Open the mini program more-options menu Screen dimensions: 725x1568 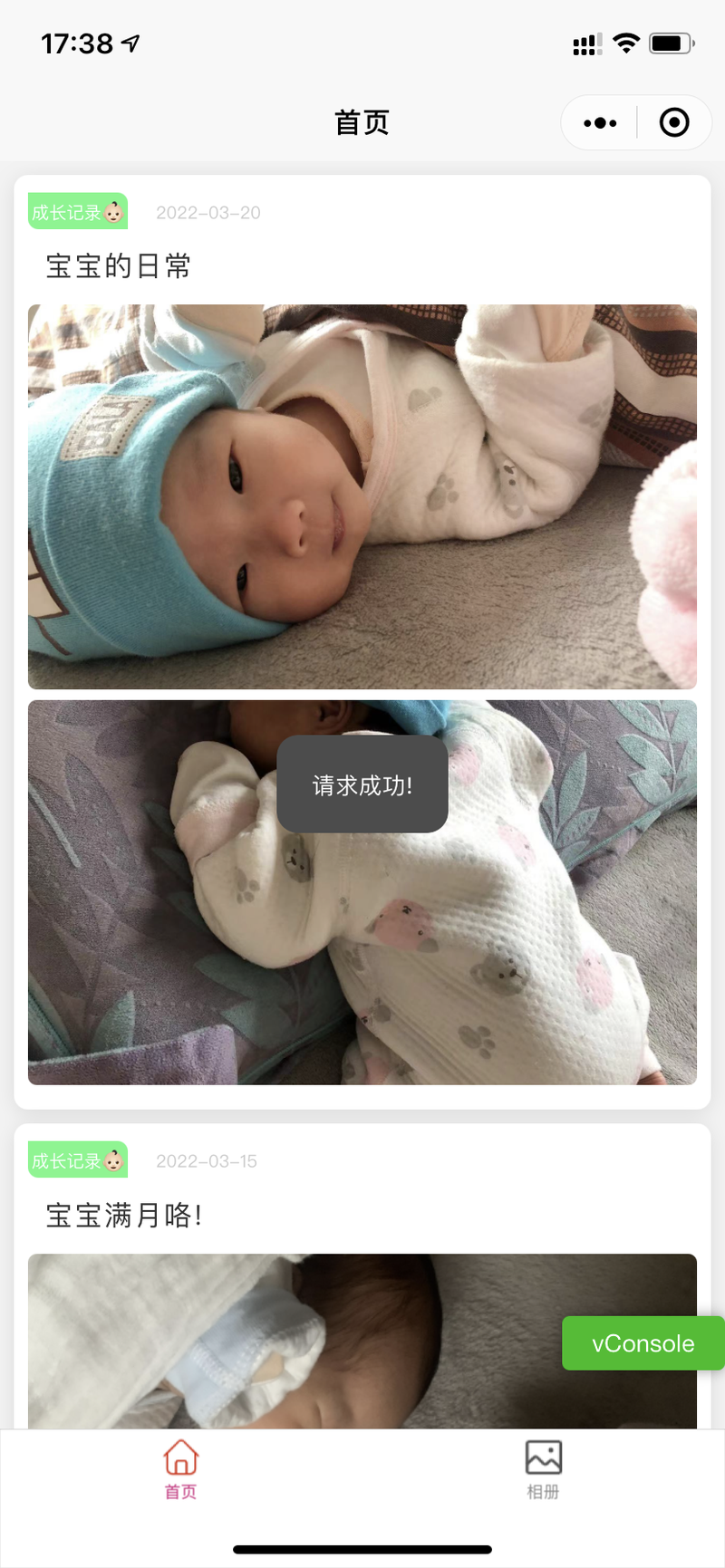point(600,122)
